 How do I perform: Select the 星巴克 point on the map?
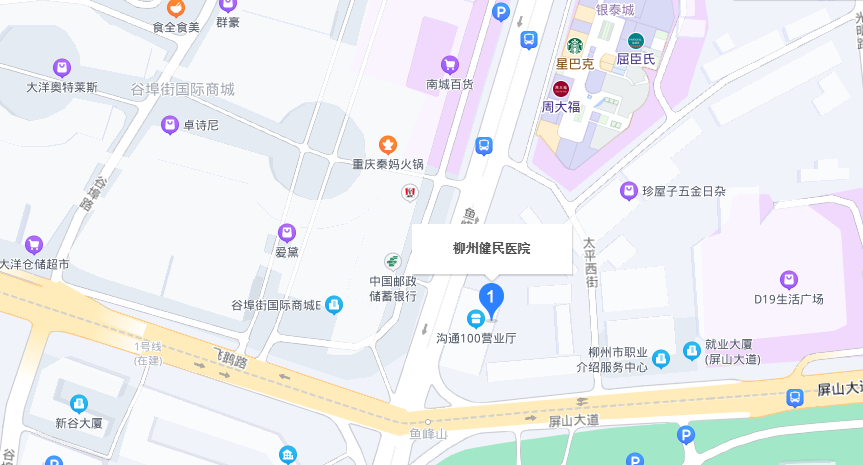tap(575, 45)
